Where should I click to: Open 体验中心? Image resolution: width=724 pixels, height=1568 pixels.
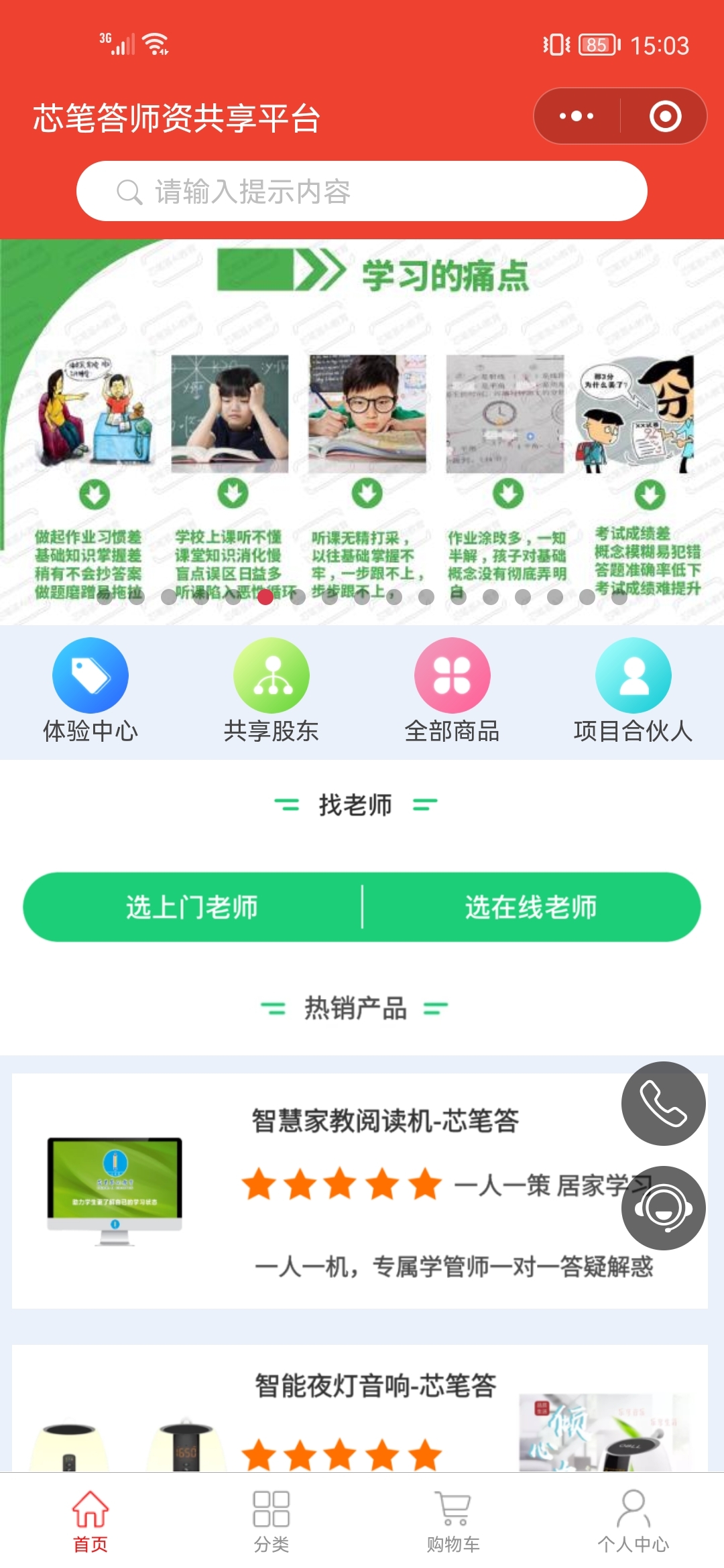point(90,690)
